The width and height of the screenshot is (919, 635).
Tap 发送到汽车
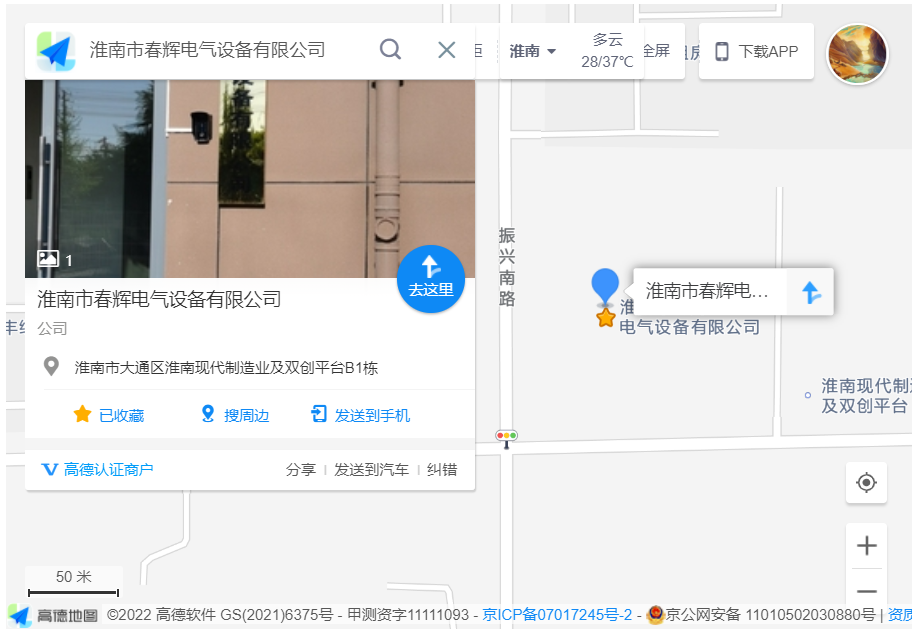coord(371,469)
